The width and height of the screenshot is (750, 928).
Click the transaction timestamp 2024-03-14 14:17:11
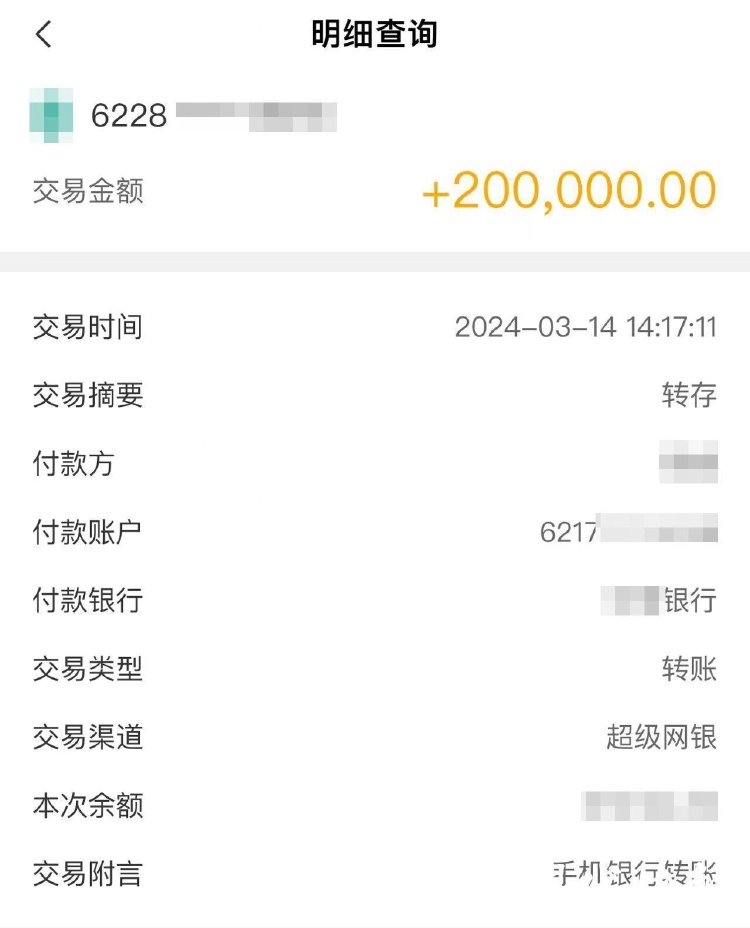click(x=588, y=327)
